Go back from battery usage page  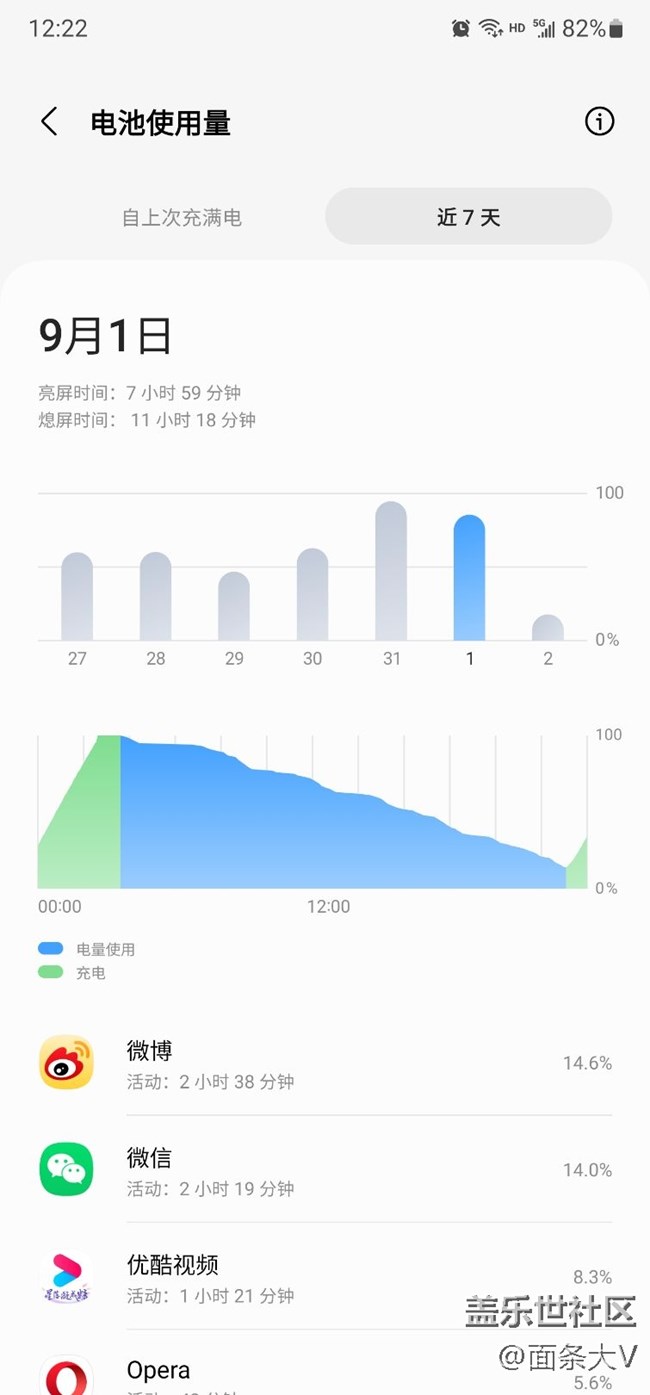49,122
